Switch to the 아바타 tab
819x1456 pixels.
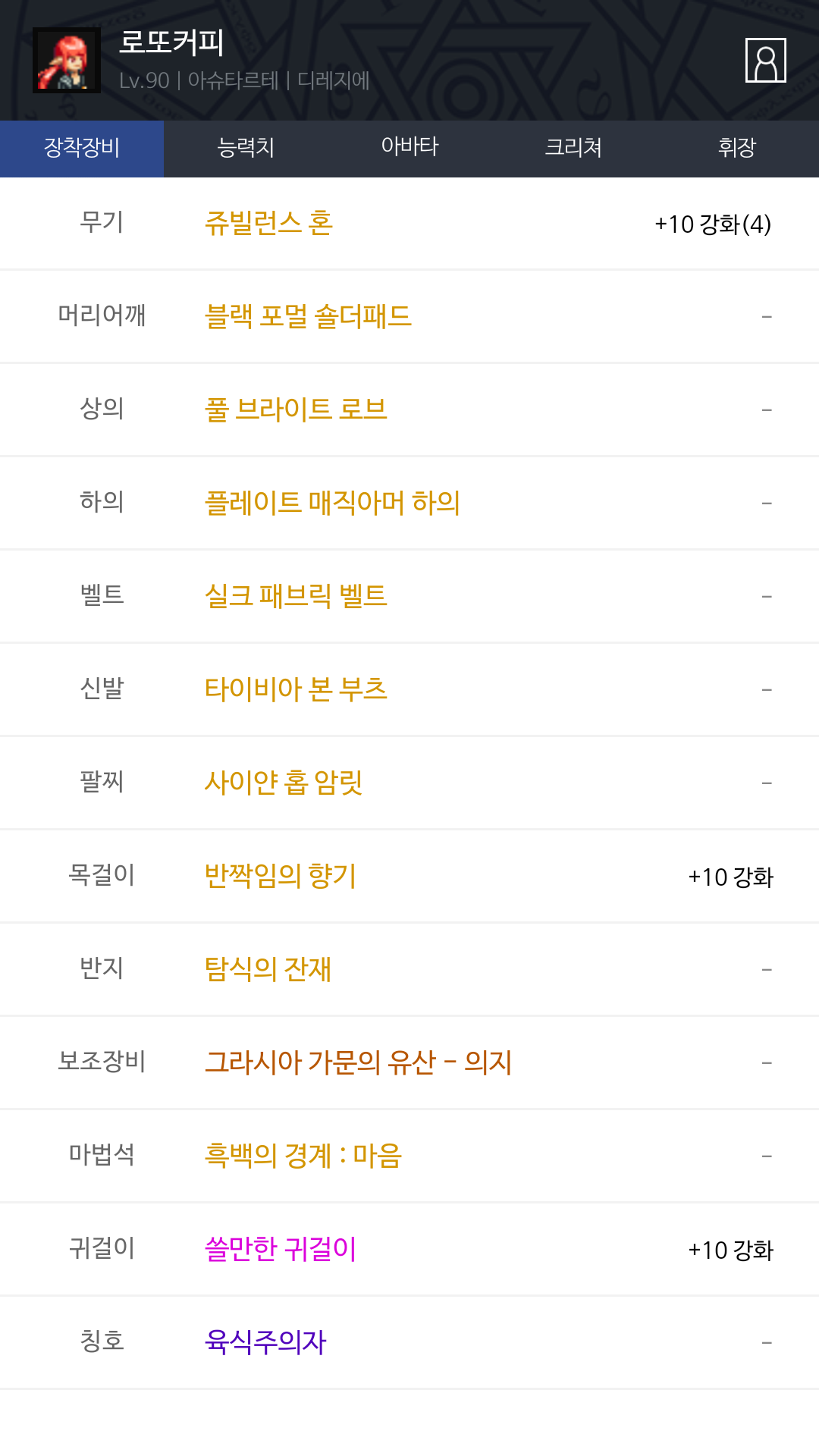[x=409, y=148]
